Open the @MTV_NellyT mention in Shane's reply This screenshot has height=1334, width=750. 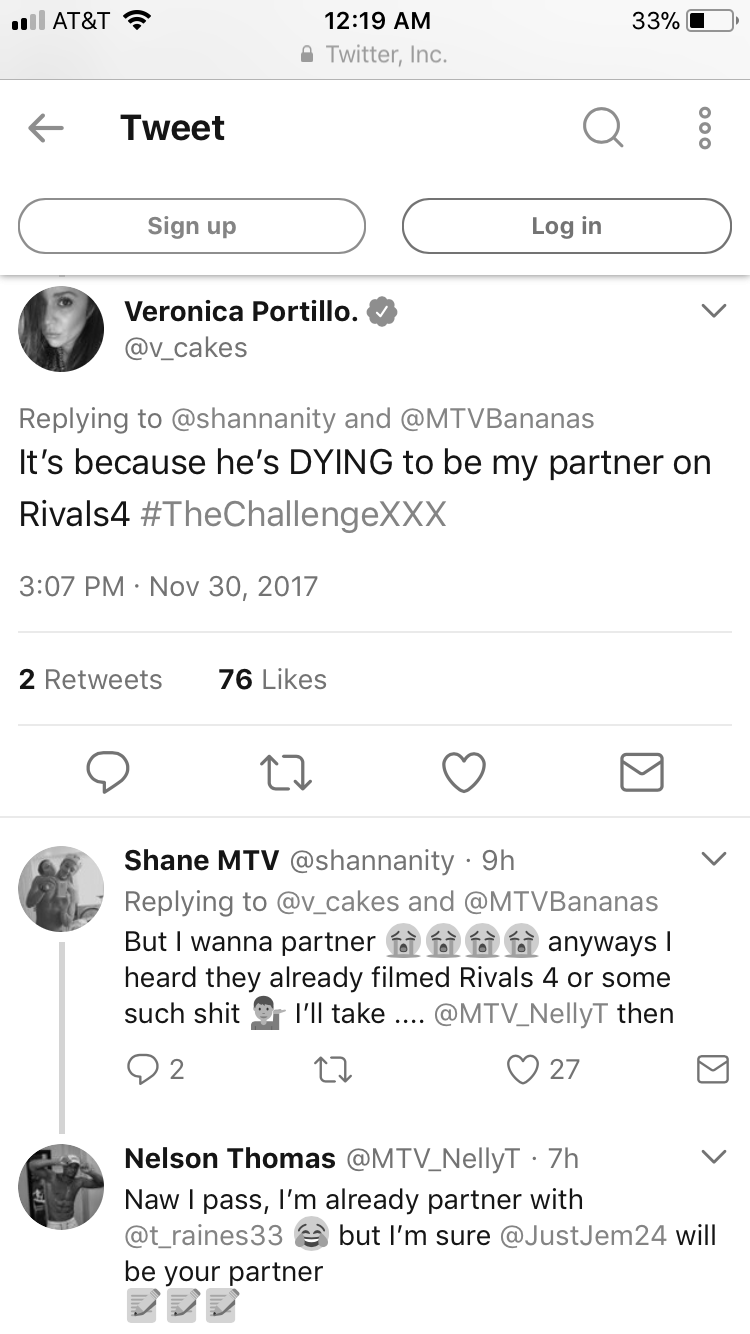tap(520, 1013)
